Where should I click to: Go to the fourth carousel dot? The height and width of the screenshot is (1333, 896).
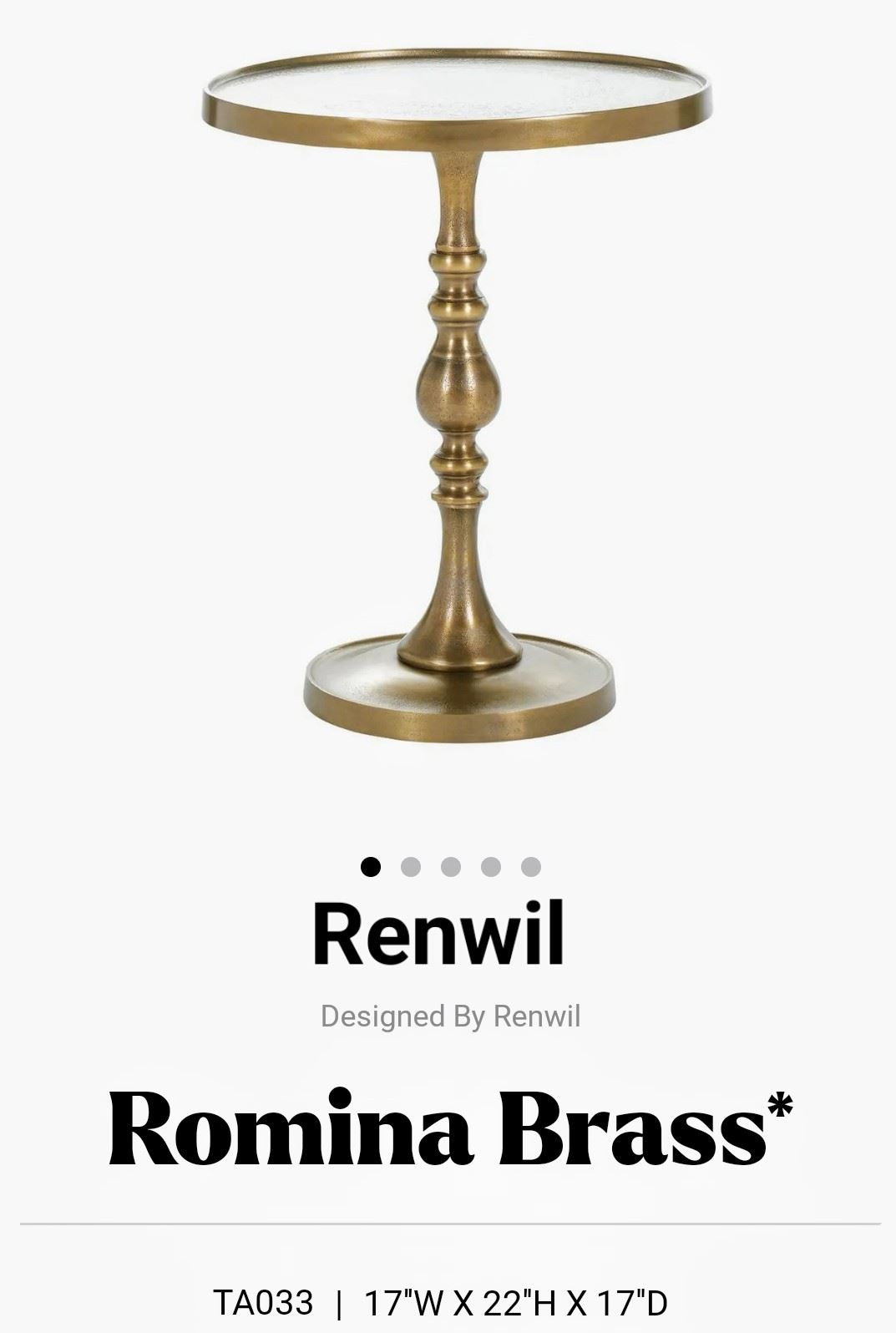(491, 867)
